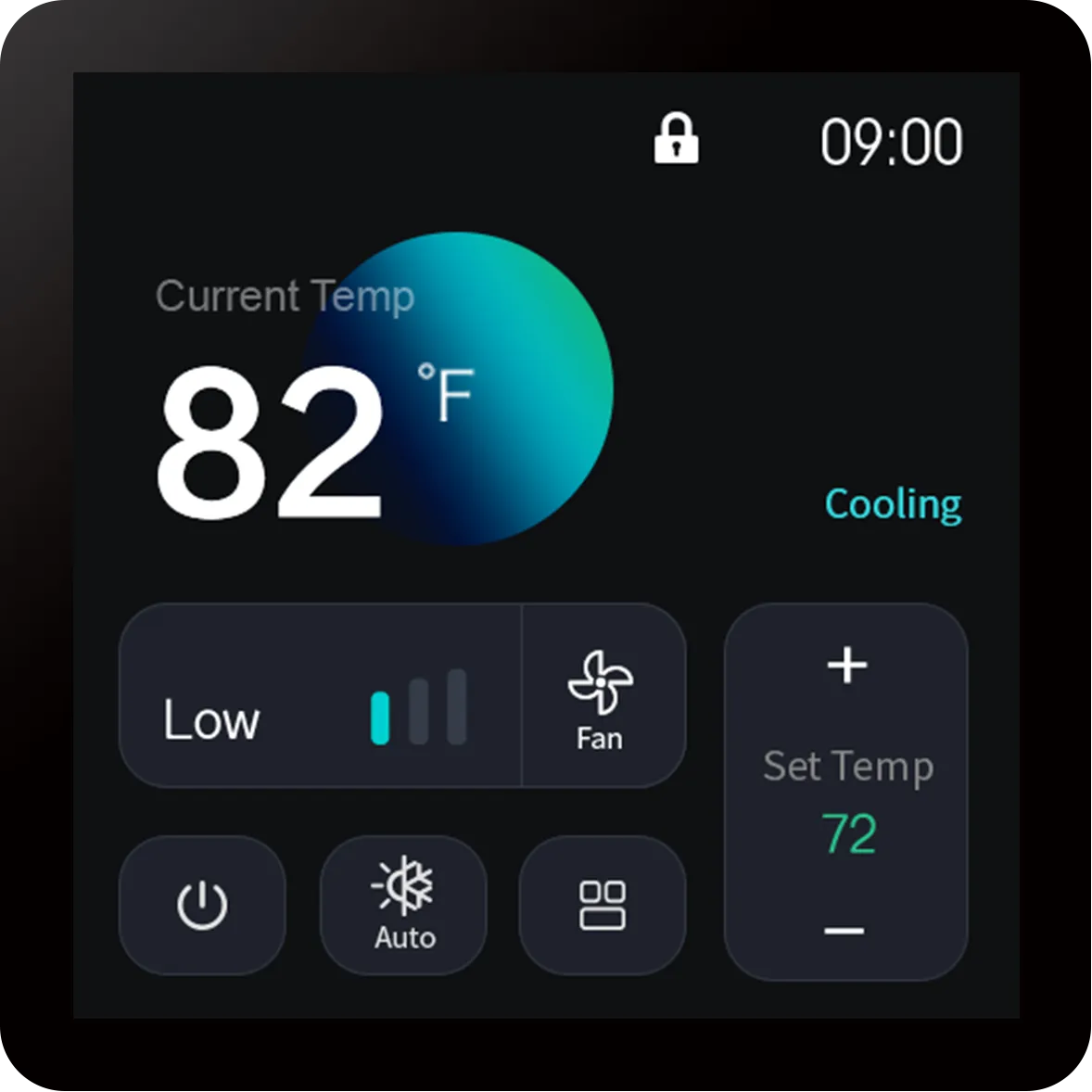Tap the lock icon
The image size is (1092, 1092).
click(676, 139)
